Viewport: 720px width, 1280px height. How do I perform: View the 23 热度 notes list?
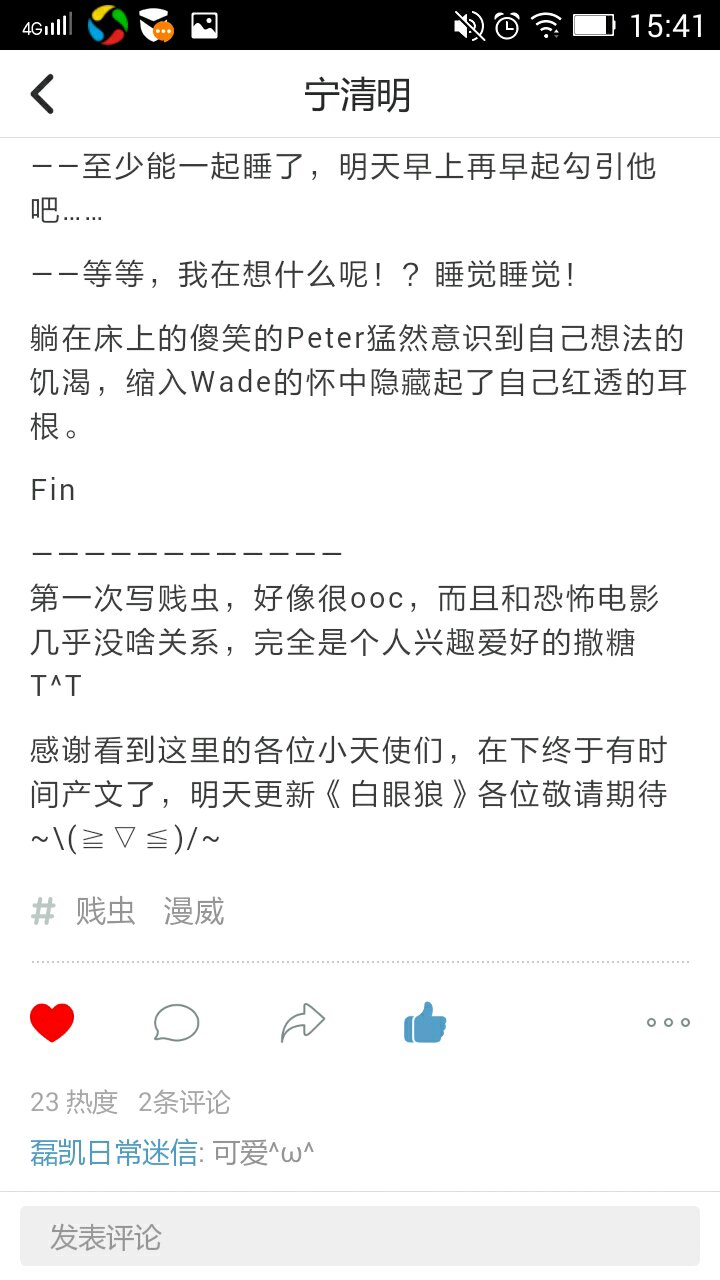[x=74, y=1102]
